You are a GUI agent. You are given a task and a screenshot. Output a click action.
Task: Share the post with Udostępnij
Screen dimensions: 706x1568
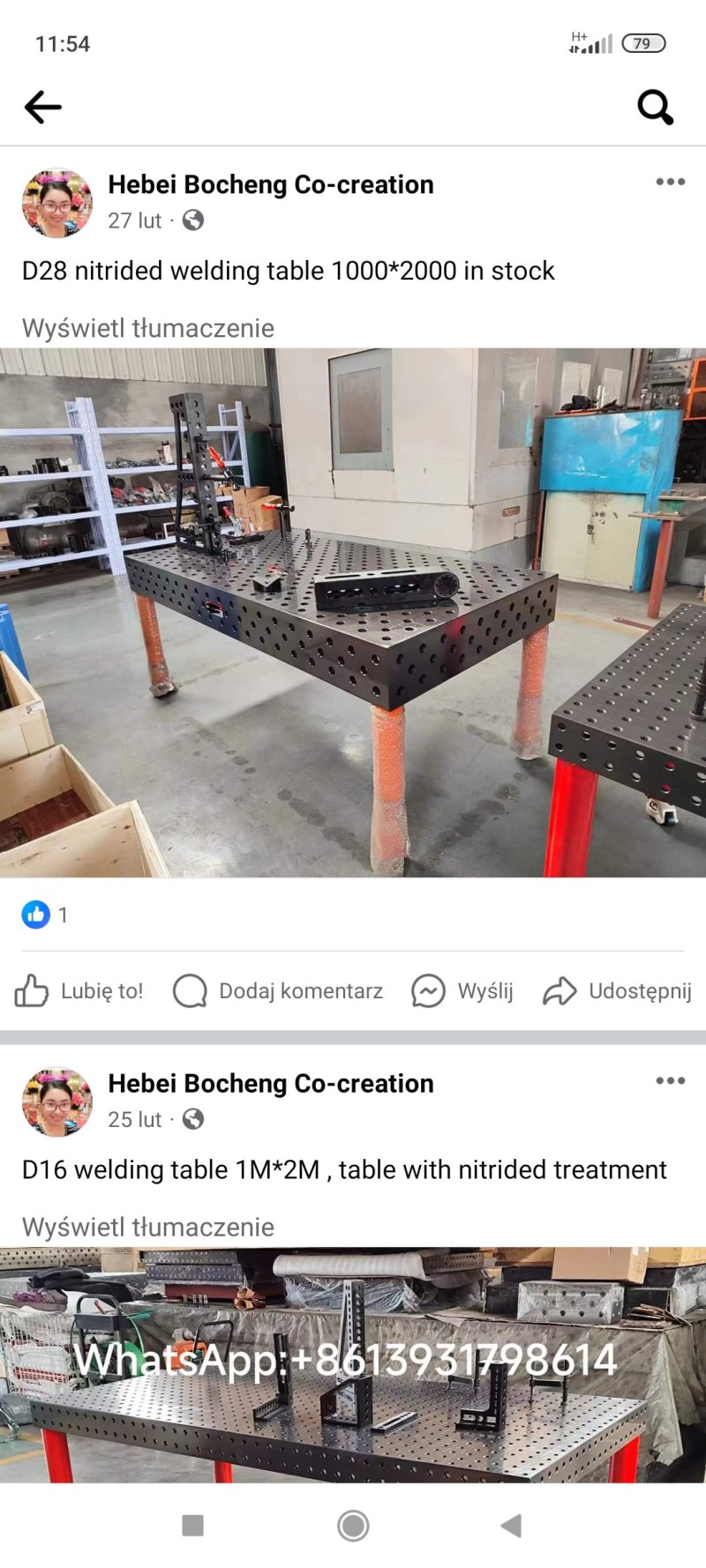coord(618,991)
